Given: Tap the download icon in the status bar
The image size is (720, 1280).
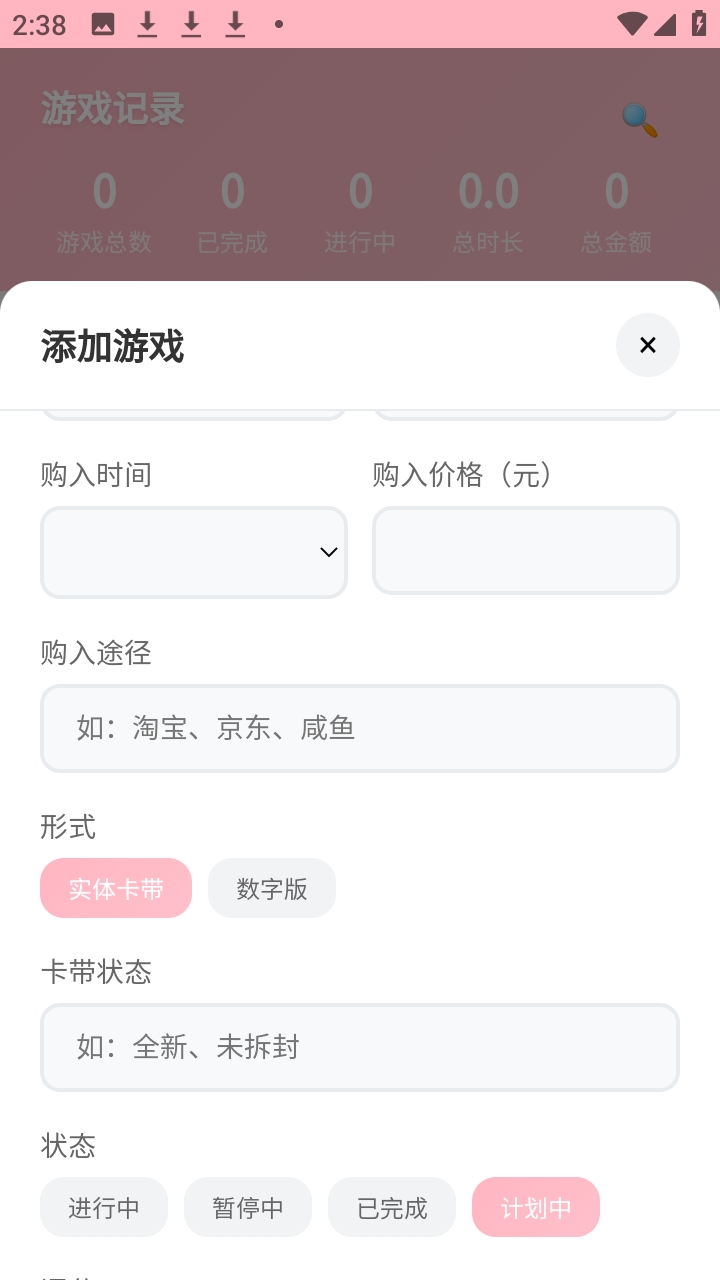Looking at the screenshot, I should [x=147, y=23].
